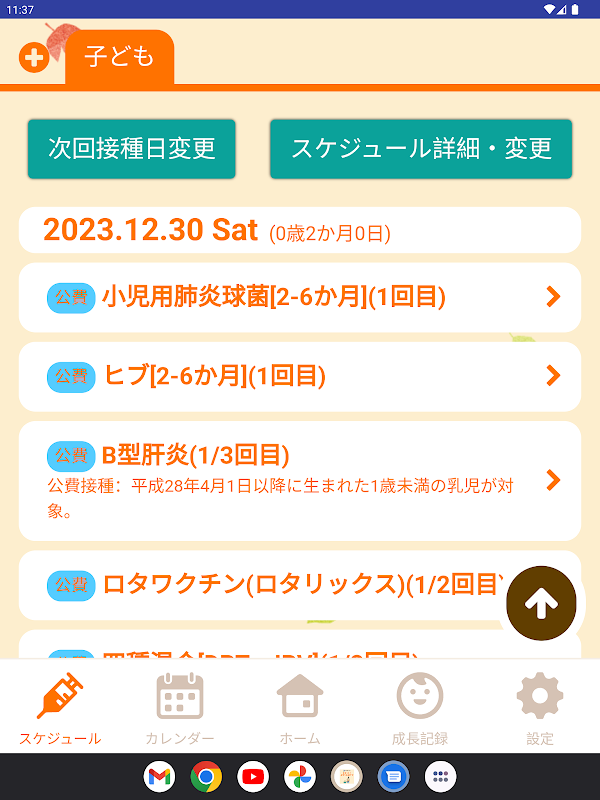Open スケジュール詳細・変更
The height and width of the screenshot is (800, 600).
pos(421,149)
